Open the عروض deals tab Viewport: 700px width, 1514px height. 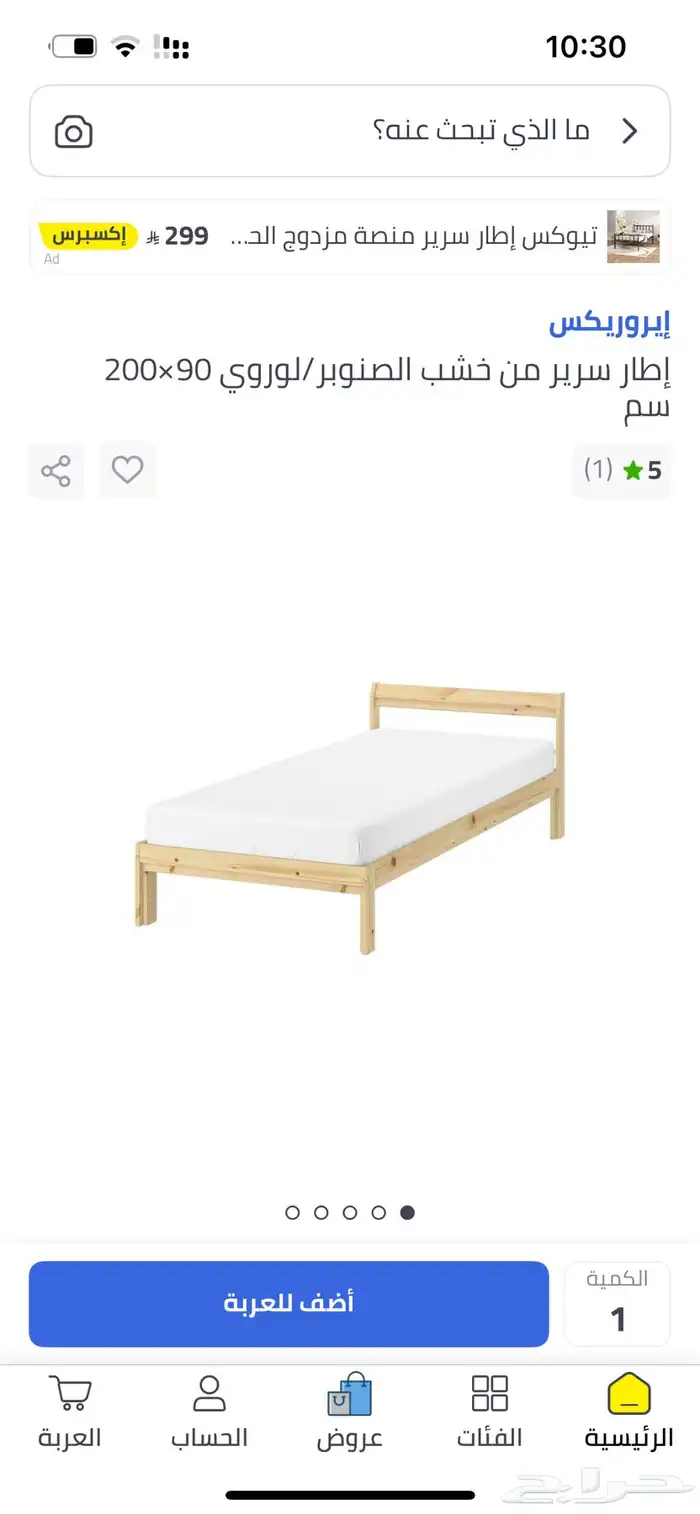tap(350, 1412)
